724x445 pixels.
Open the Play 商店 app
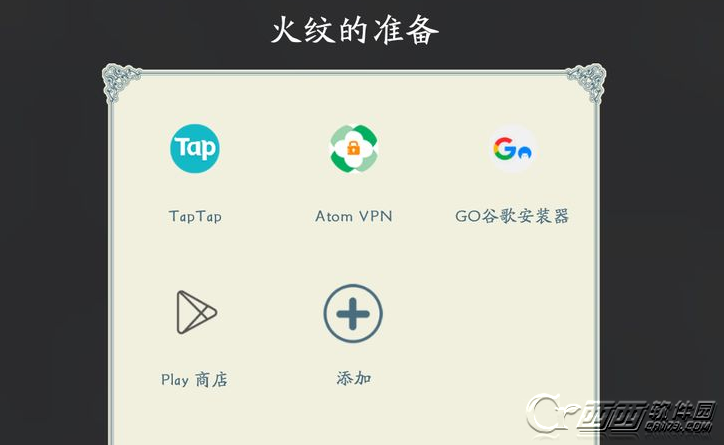[194, 312]
